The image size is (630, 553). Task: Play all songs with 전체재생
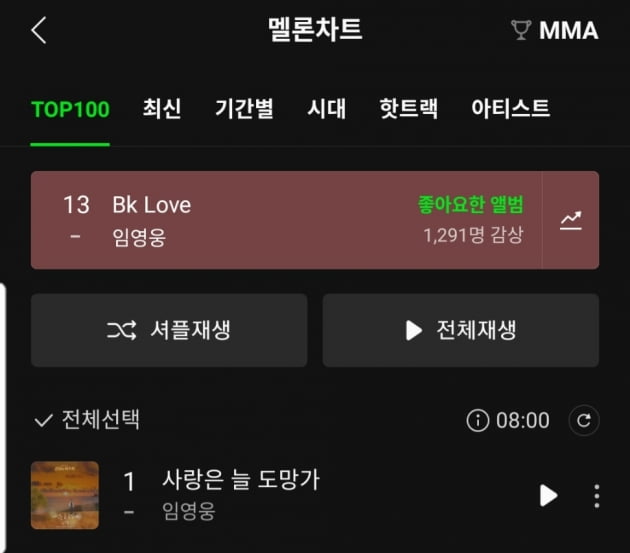pyautogui.click(x=460, y=330)
